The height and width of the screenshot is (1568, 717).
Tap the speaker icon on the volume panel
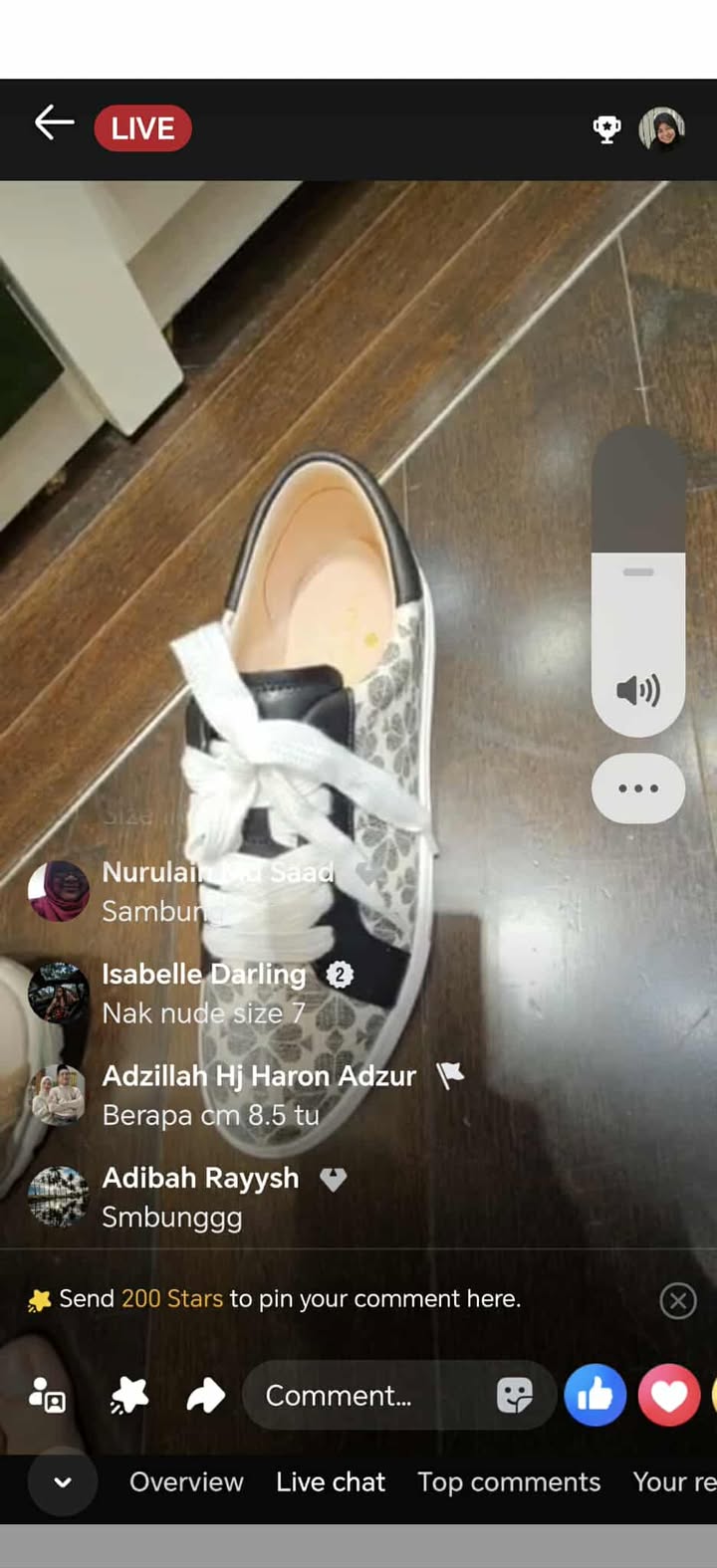tap(638, 690)
